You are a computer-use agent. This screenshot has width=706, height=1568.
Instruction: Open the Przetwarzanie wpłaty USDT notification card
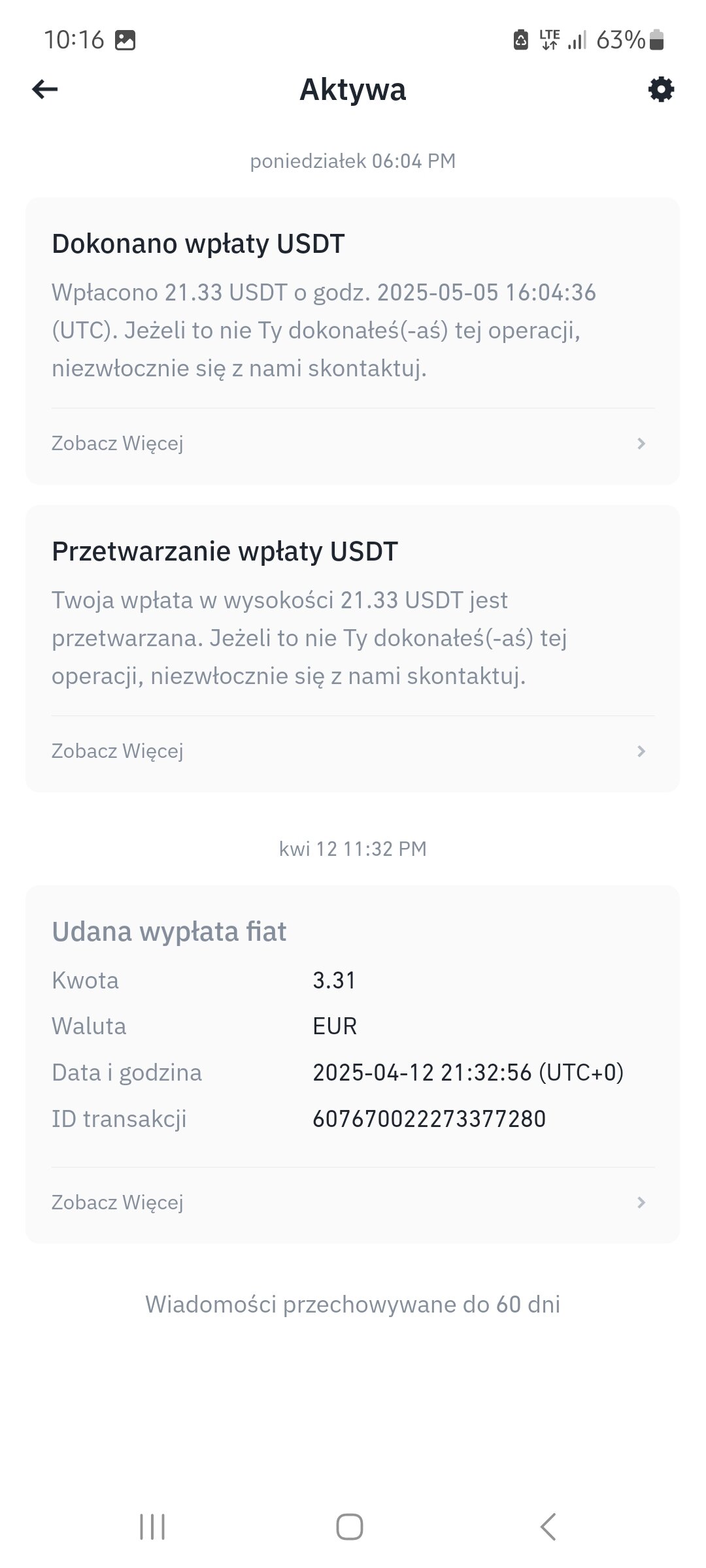[x=353, y=649]
